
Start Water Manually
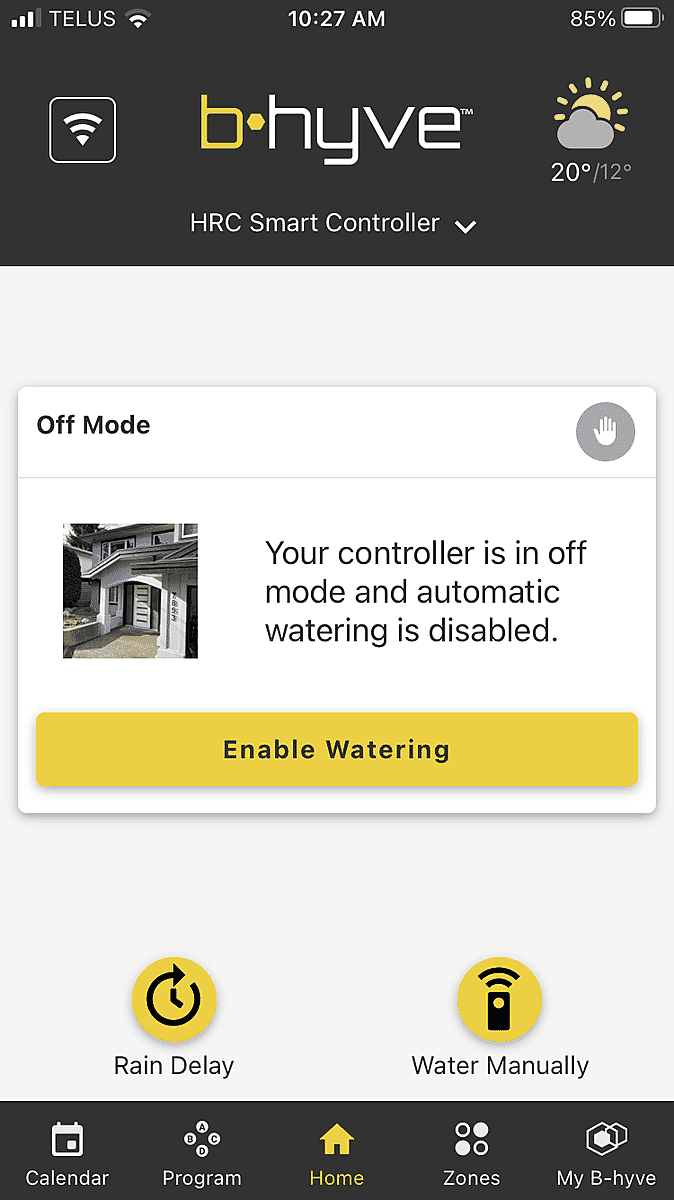[499, 1000]
